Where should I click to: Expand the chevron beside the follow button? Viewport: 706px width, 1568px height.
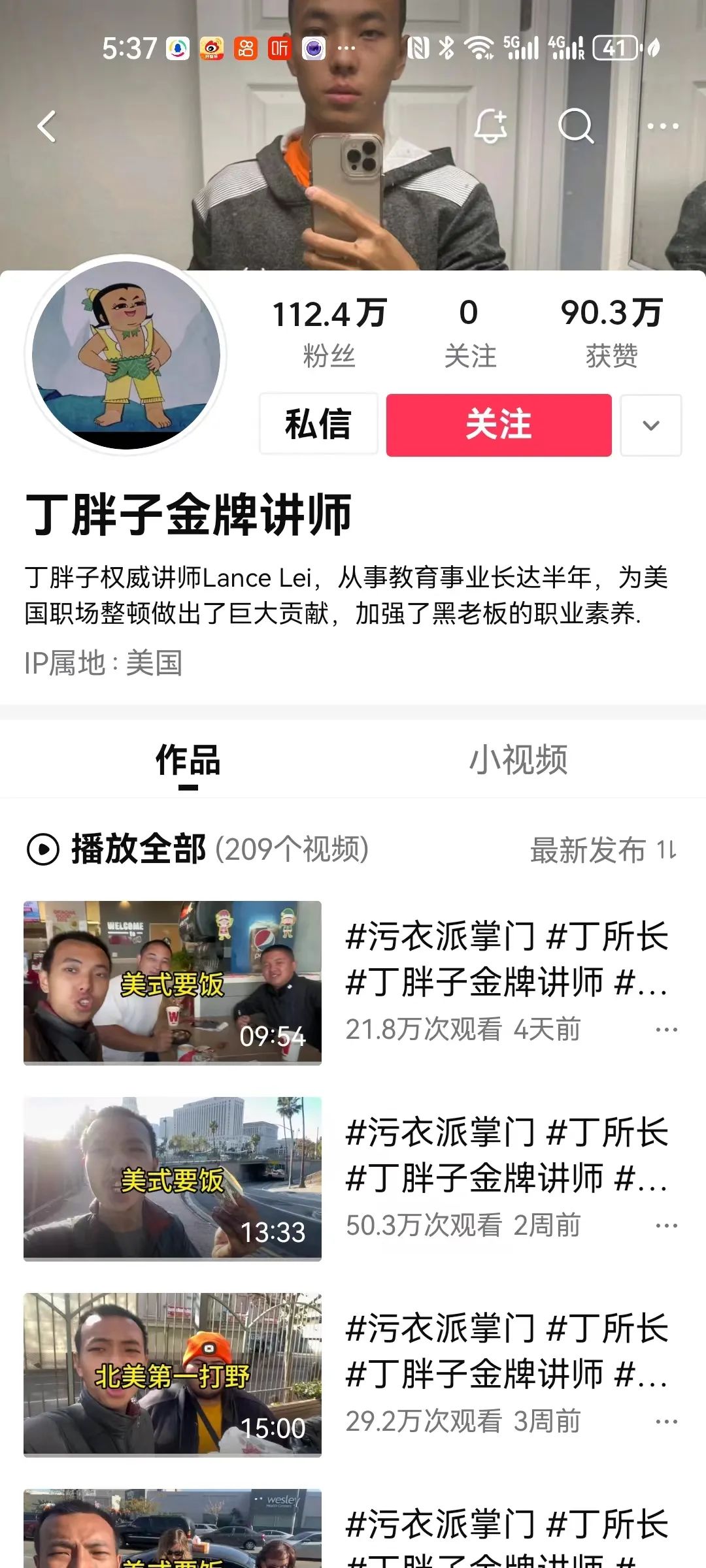650,424
